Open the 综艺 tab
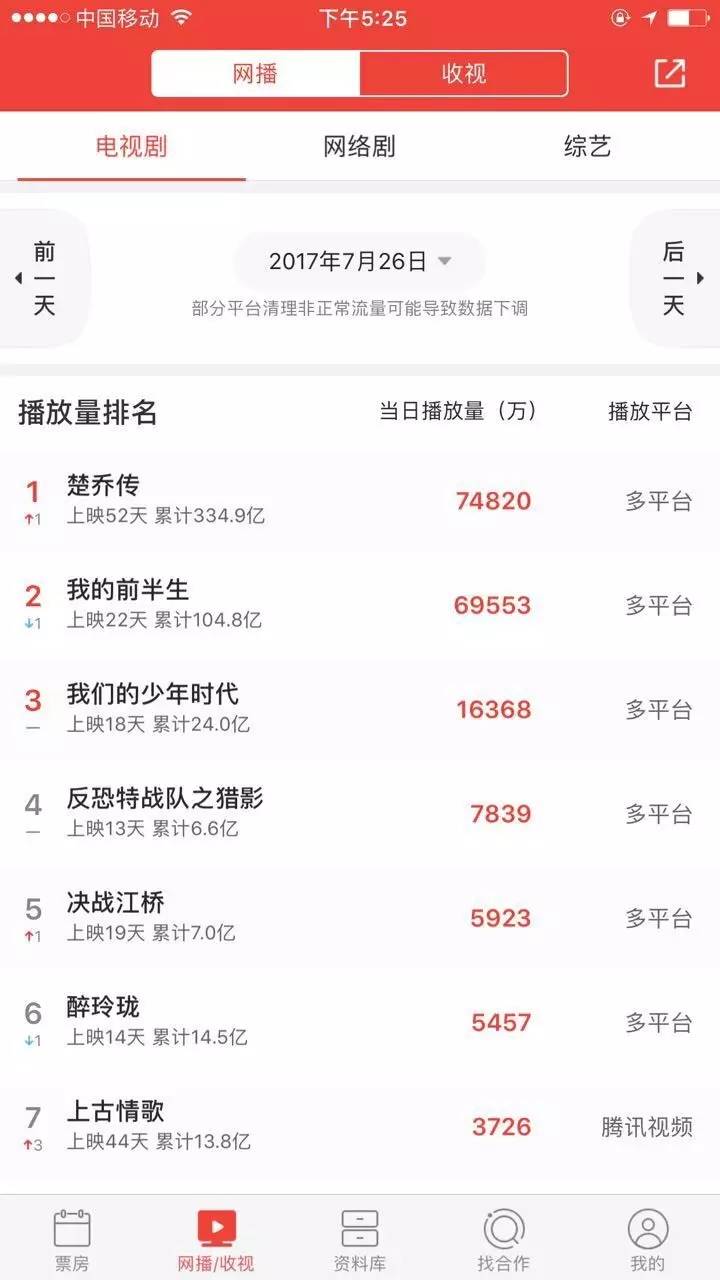Viewport: 720px width, 1280px height. click(587, 147)
